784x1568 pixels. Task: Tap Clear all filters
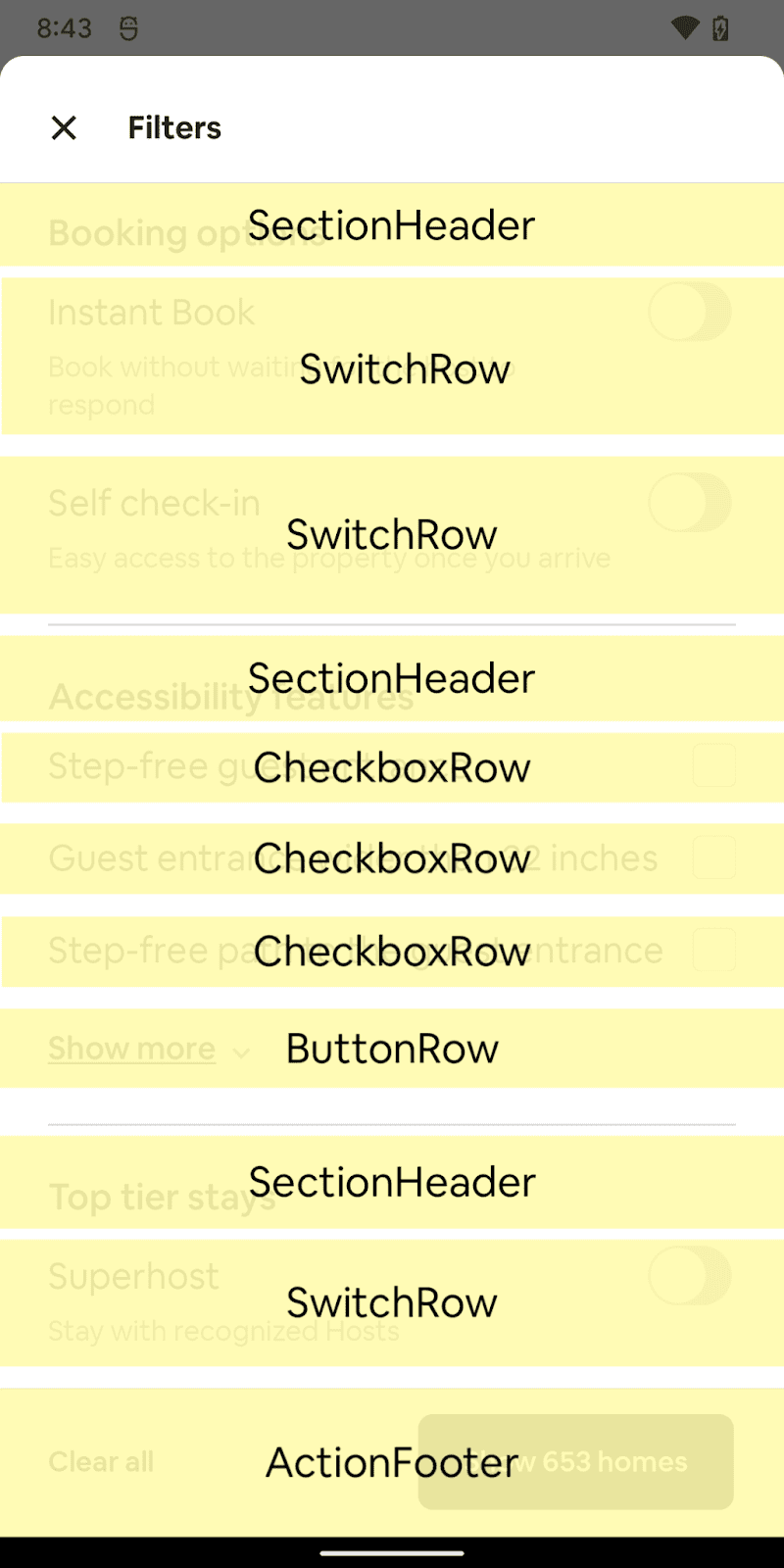point(101,1461)
